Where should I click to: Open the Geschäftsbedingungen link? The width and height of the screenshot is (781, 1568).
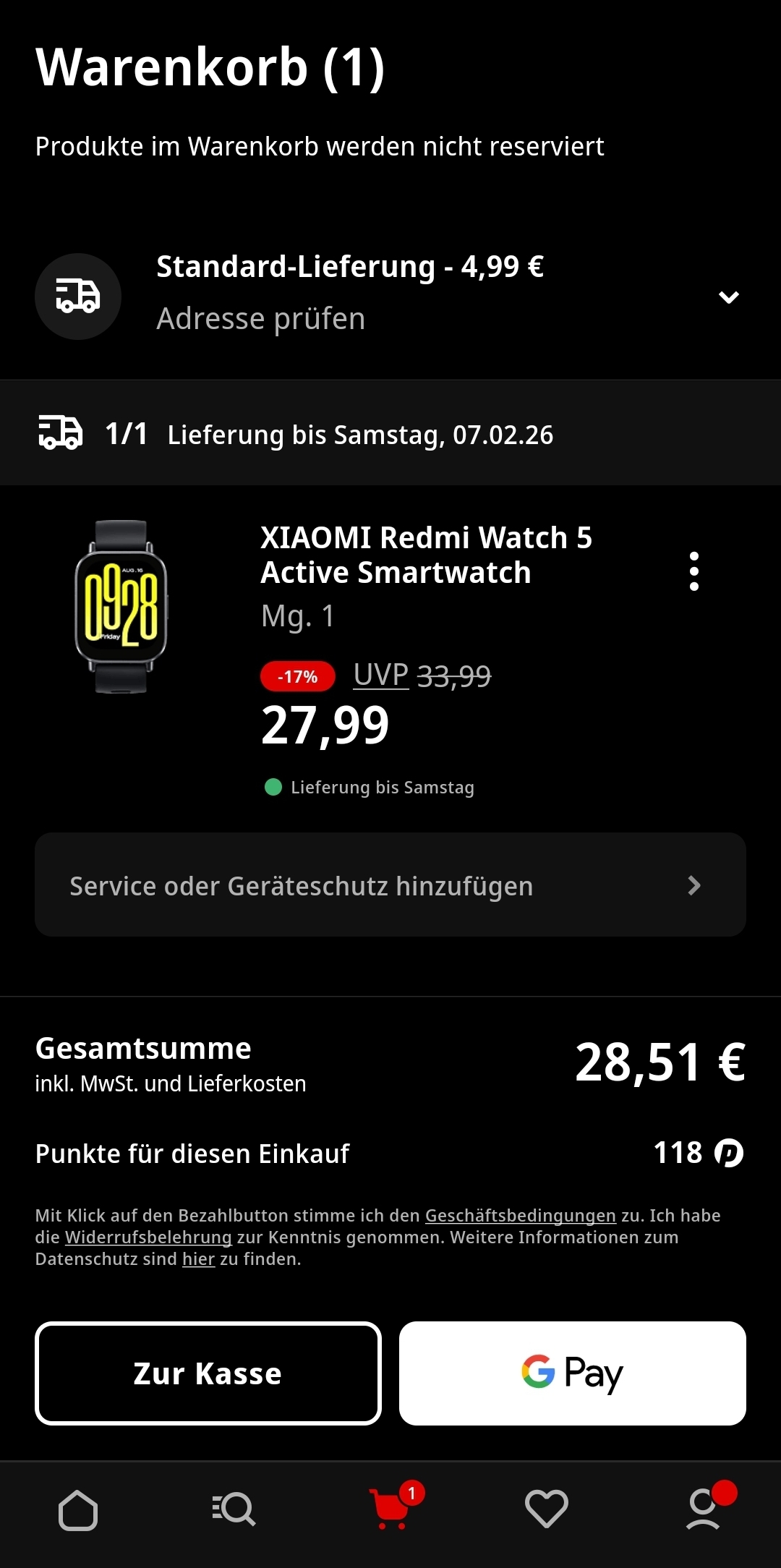click(x=520, y=1216)
